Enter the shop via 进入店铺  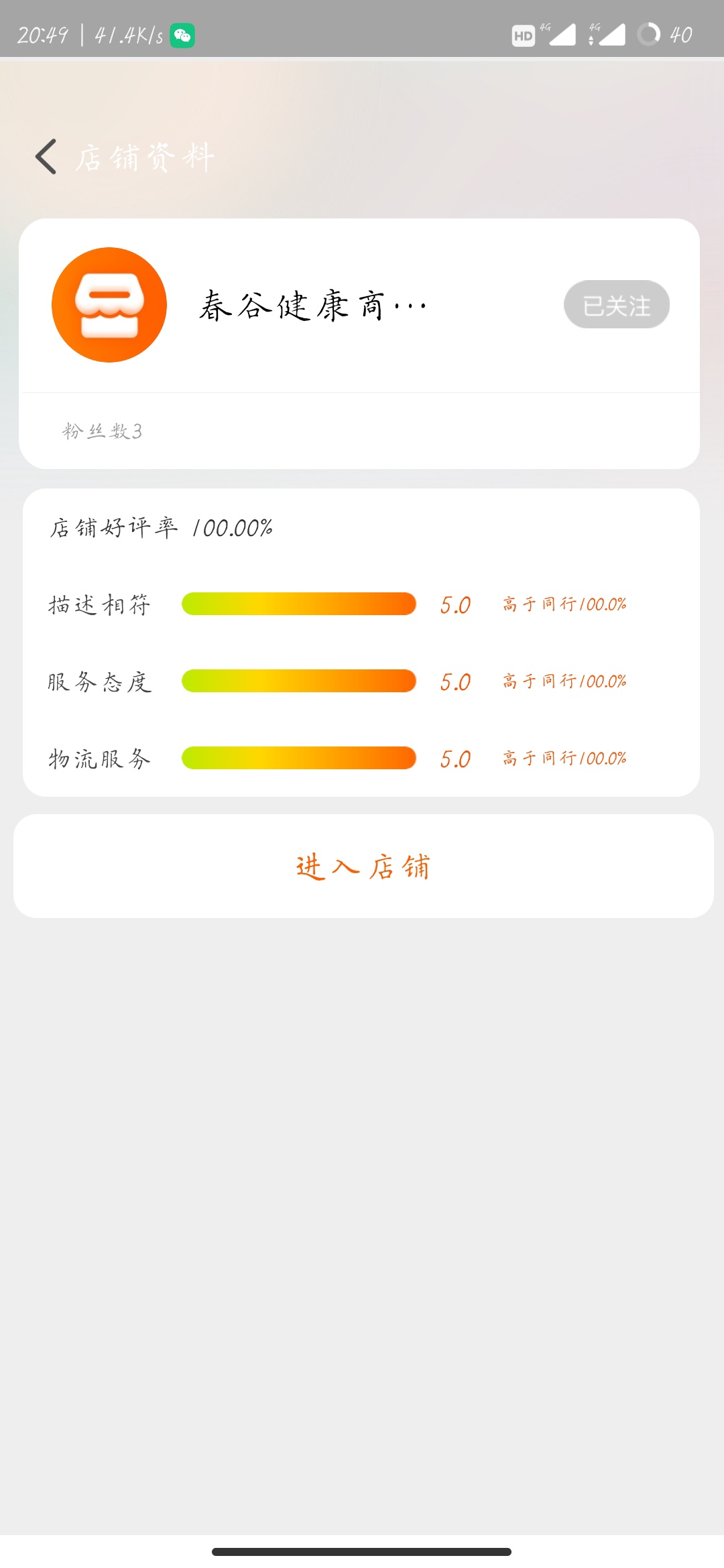coord(363,866)
